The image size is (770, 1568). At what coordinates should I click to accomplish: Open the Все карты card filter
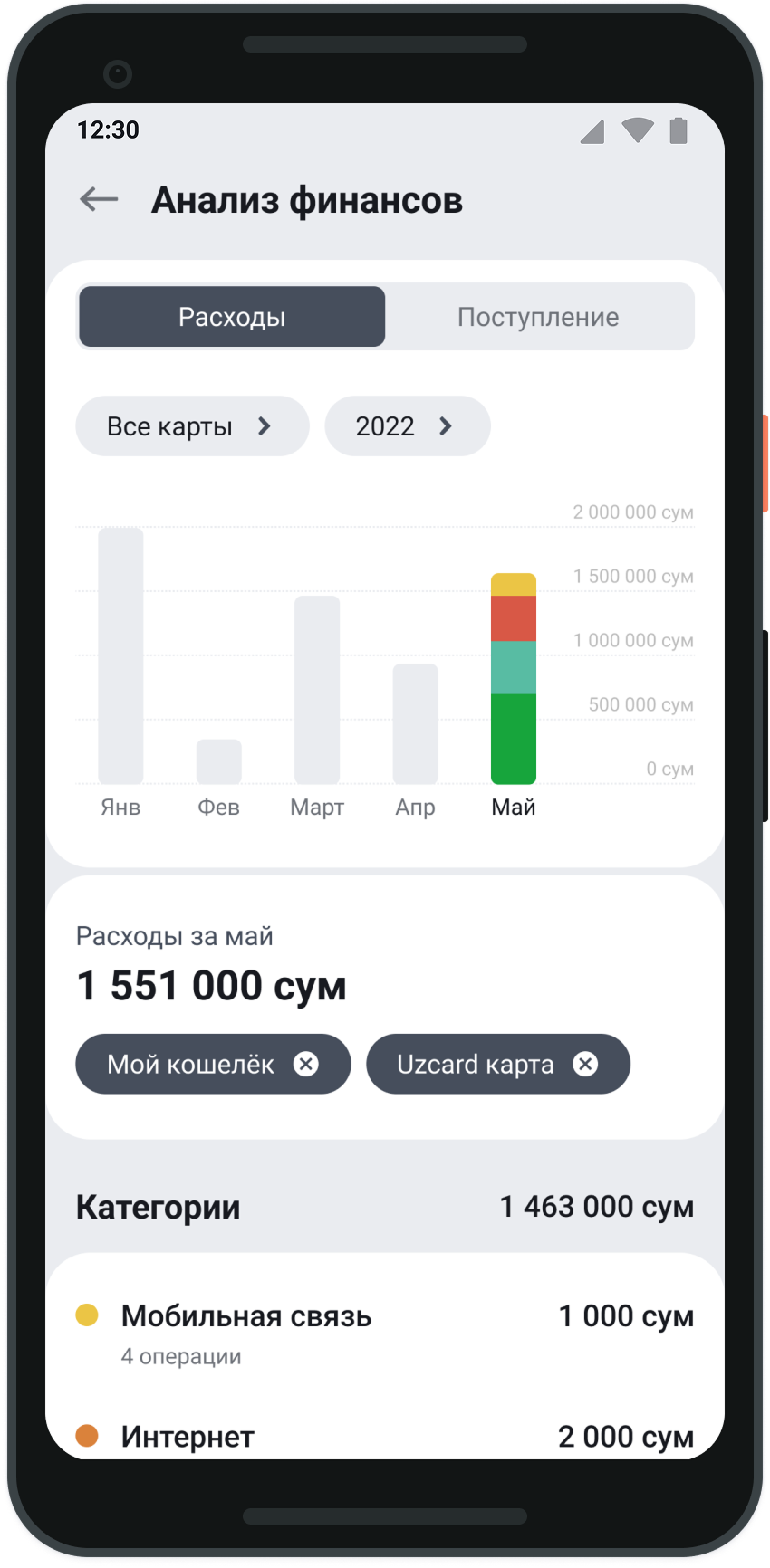192,425
